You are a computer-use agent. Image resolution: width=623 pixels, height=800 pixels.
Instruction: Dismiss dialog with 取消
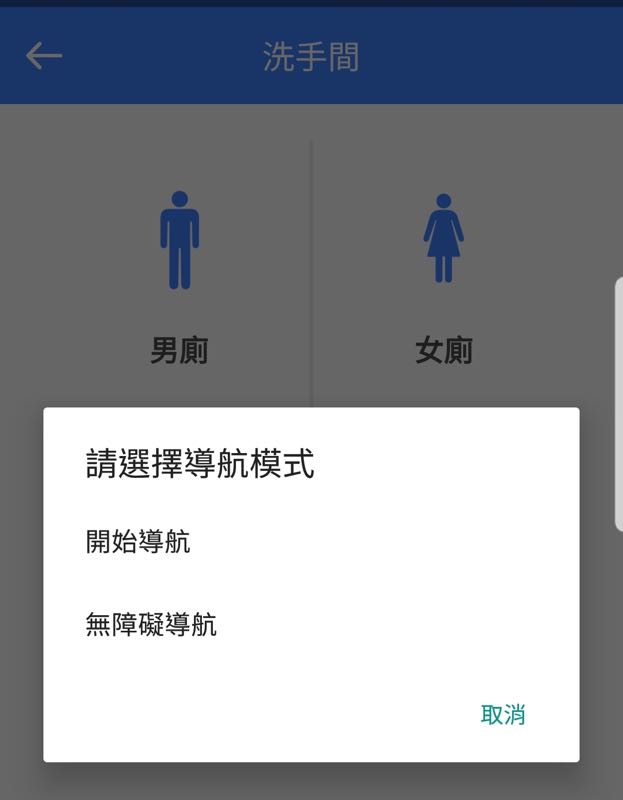[503, 715]
